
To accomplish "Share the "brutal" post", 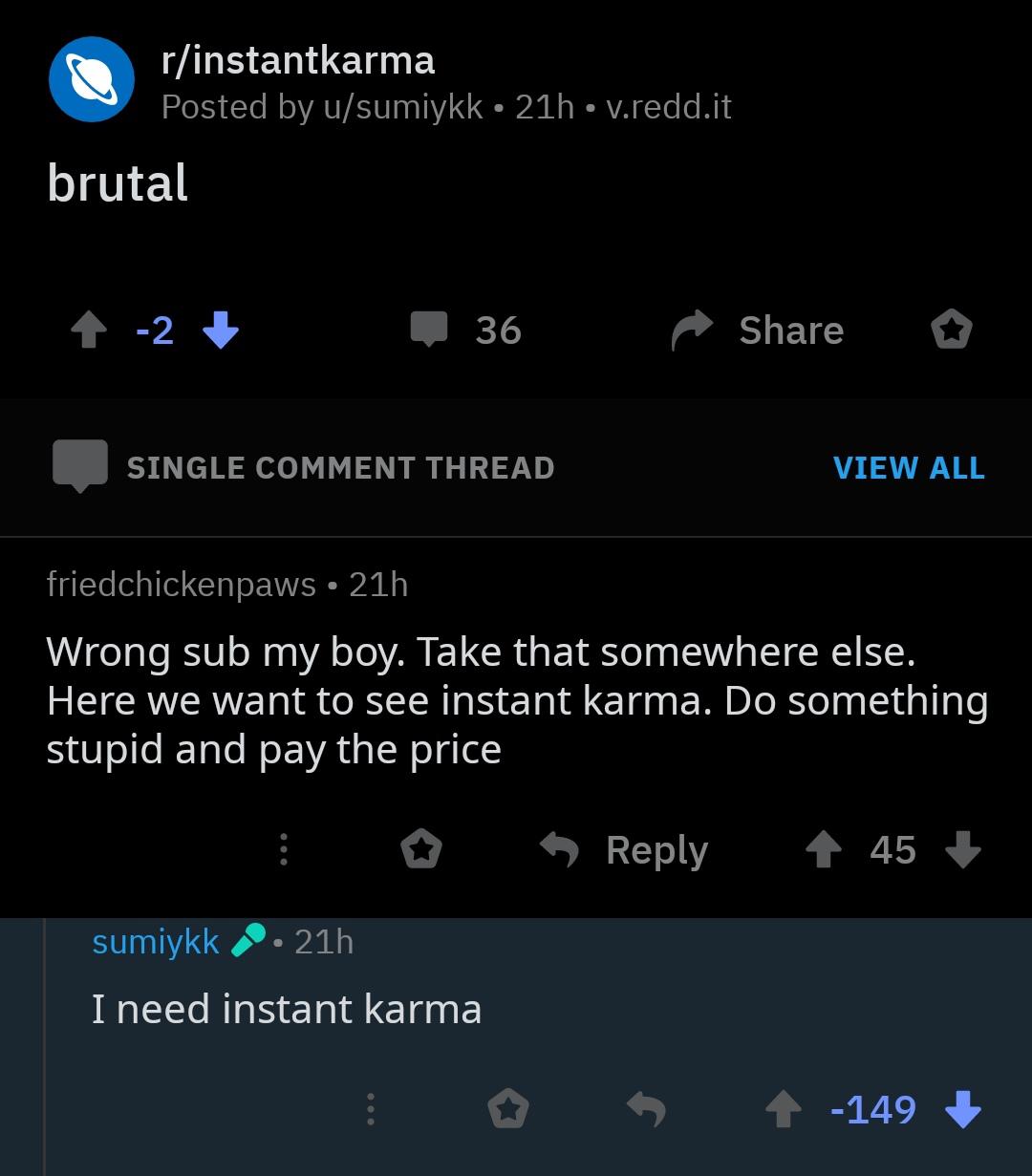I will point(758,330).
